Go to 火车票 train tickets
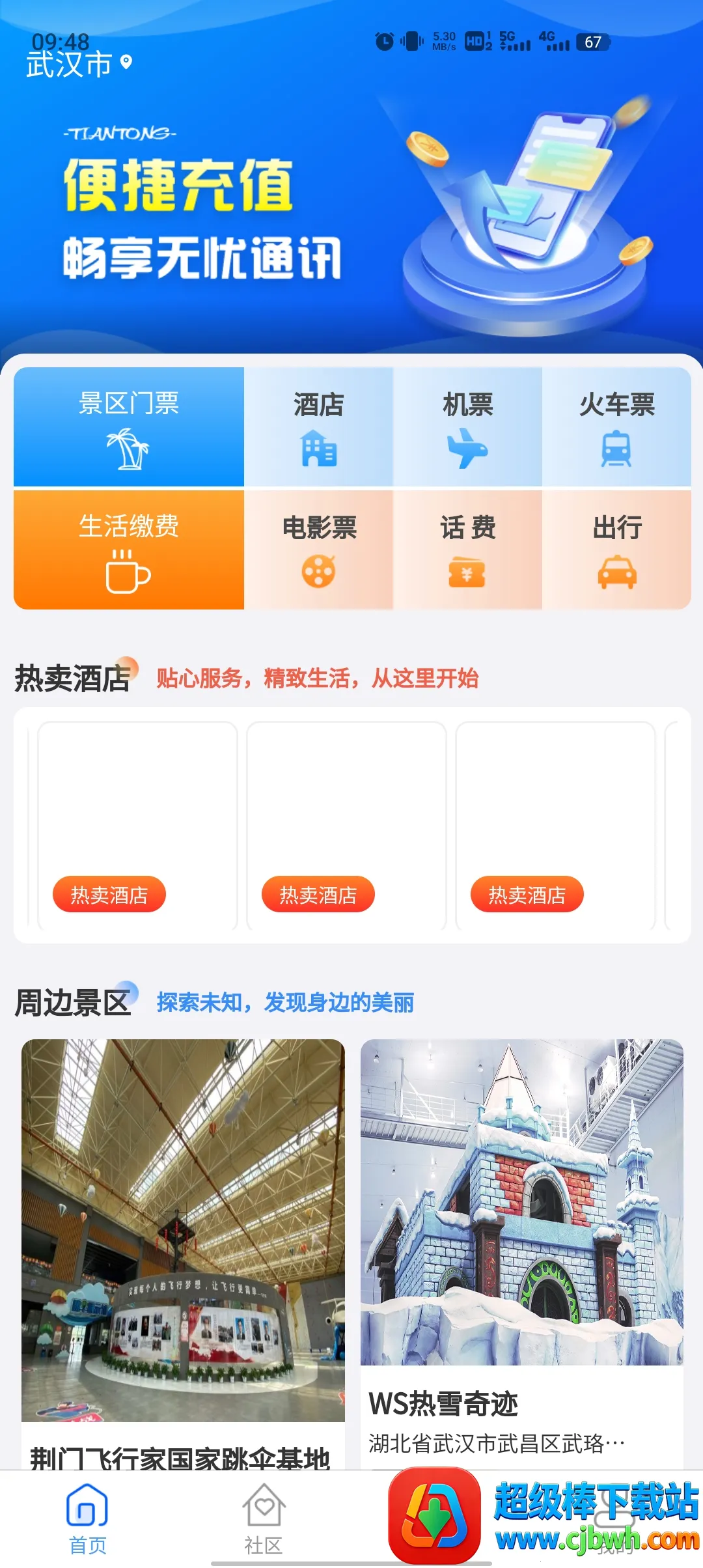Screen dimensions: 703x1568 [616, 427]
